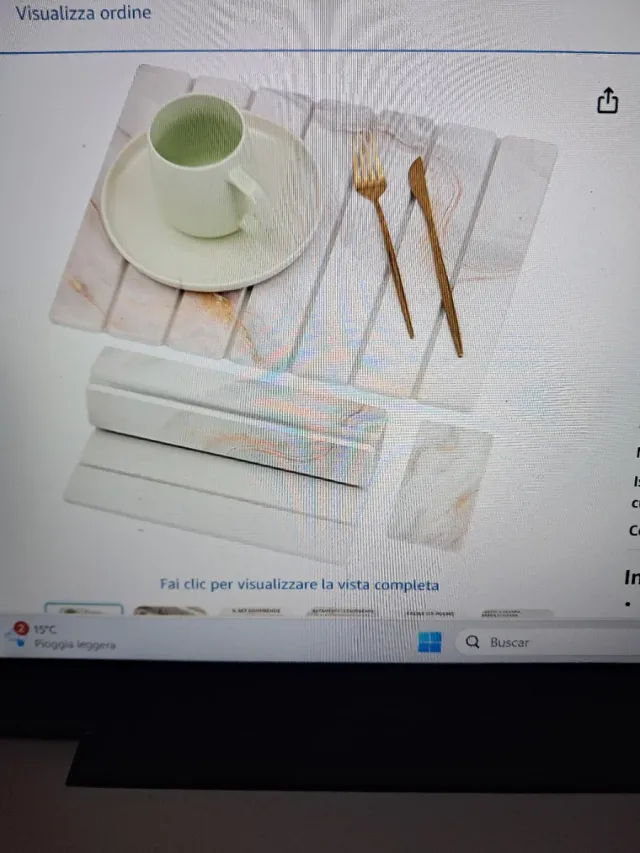Share this product via the share icon
Screen dimensions: 640x853
click(607, 101)
